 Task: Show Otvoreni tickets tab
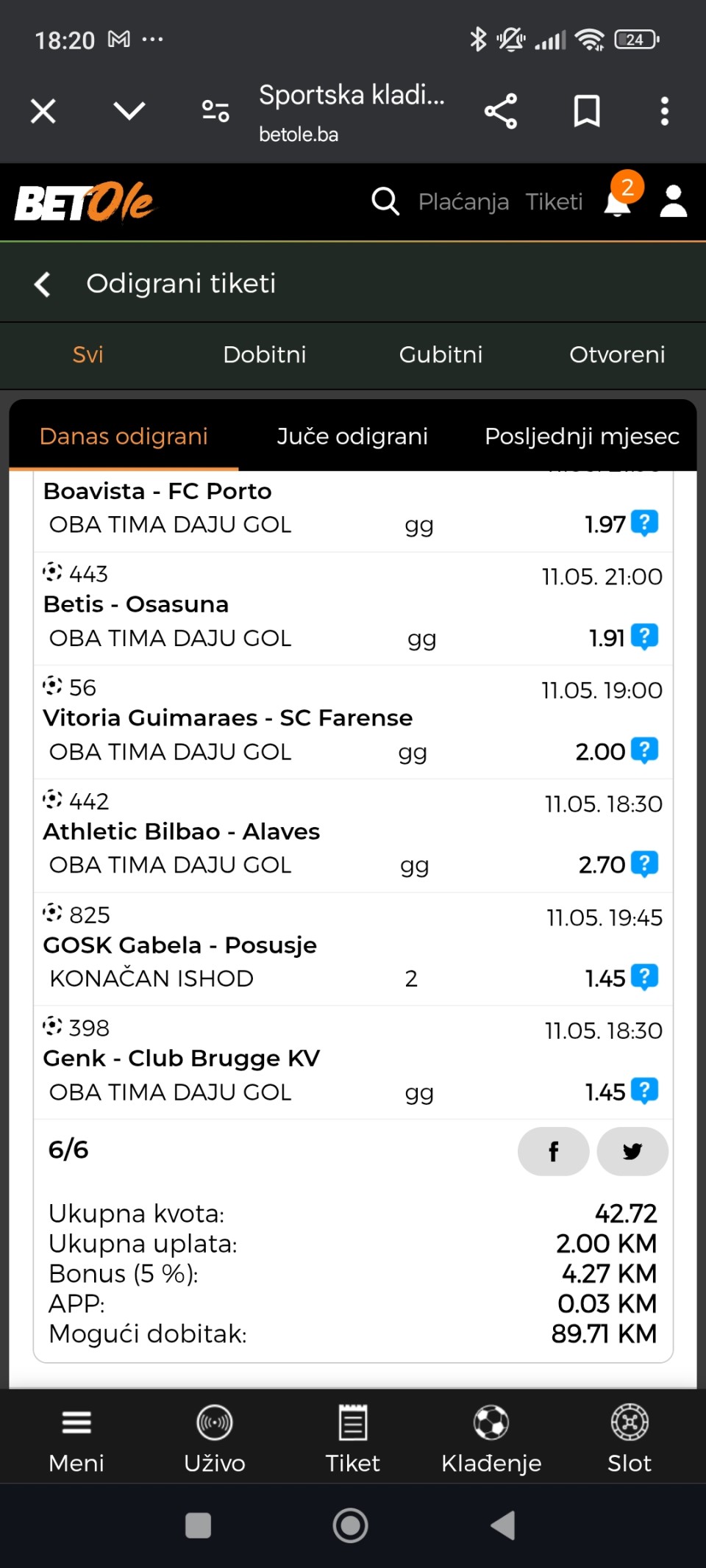[x=617, y=354]
